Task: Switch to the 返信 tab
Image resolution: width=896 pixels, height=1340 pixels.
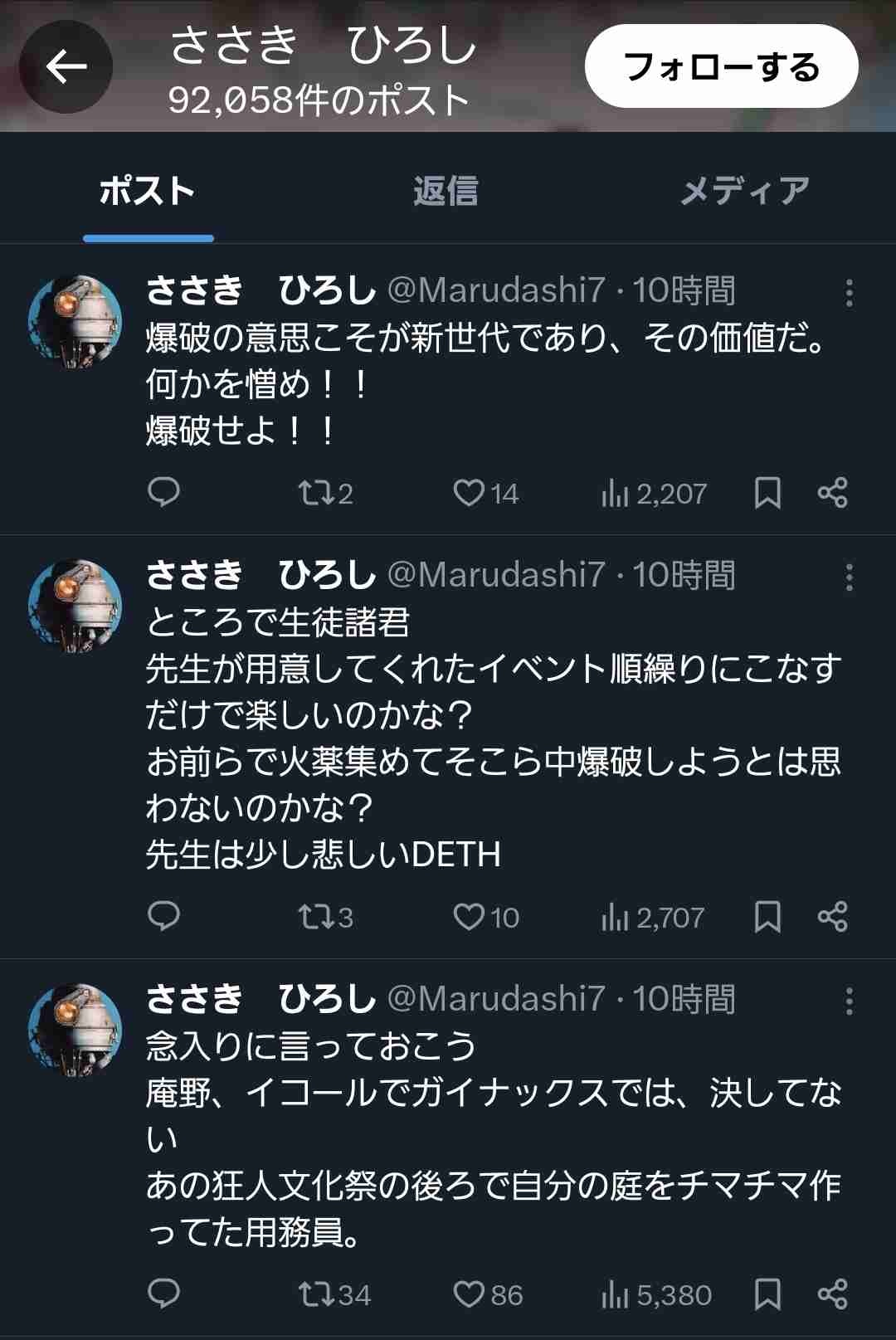Action: (446, 191)
